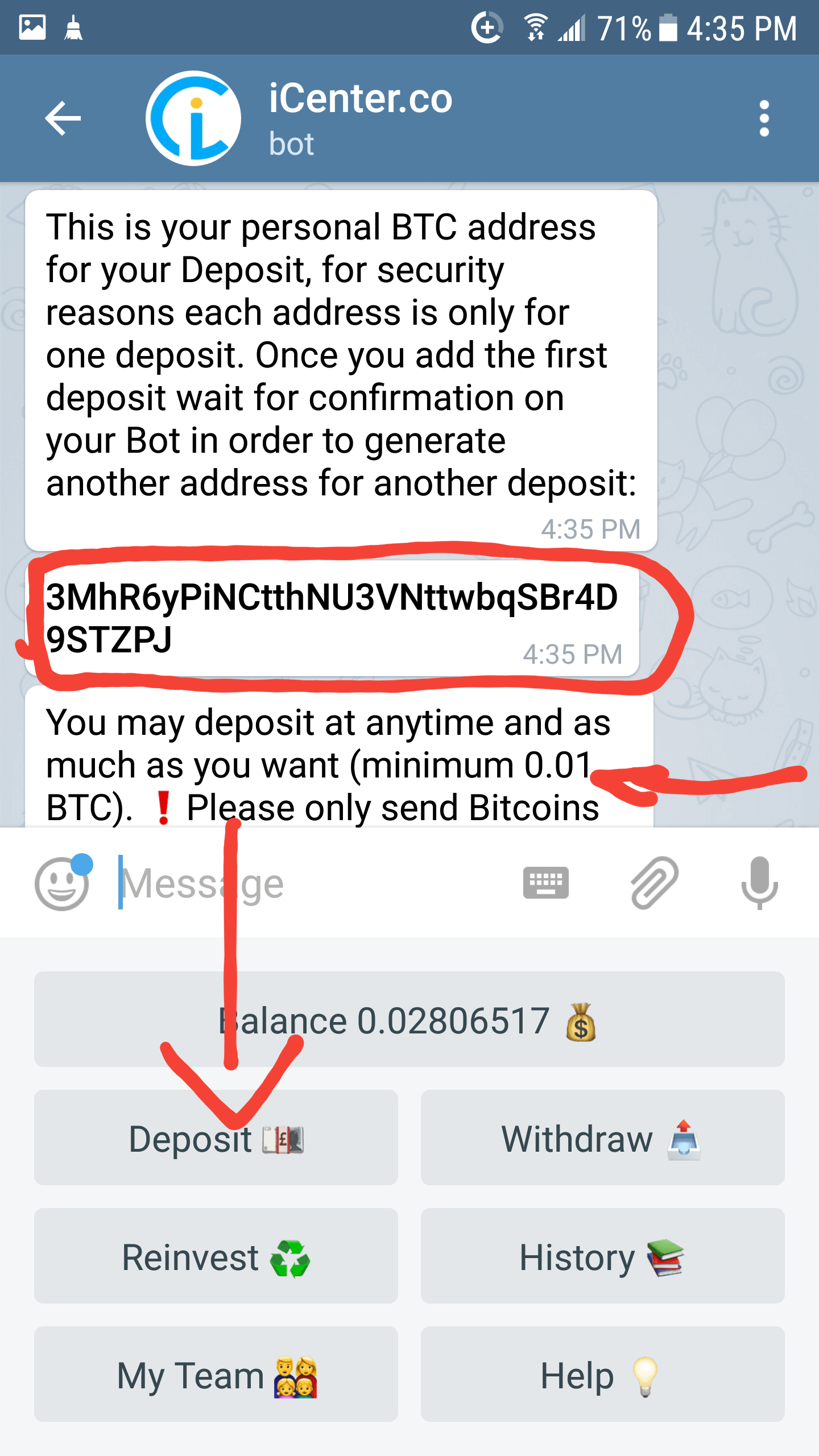Record a voice message with the microphone
The height and width of the screenshot is (1456, 819).
759,883
